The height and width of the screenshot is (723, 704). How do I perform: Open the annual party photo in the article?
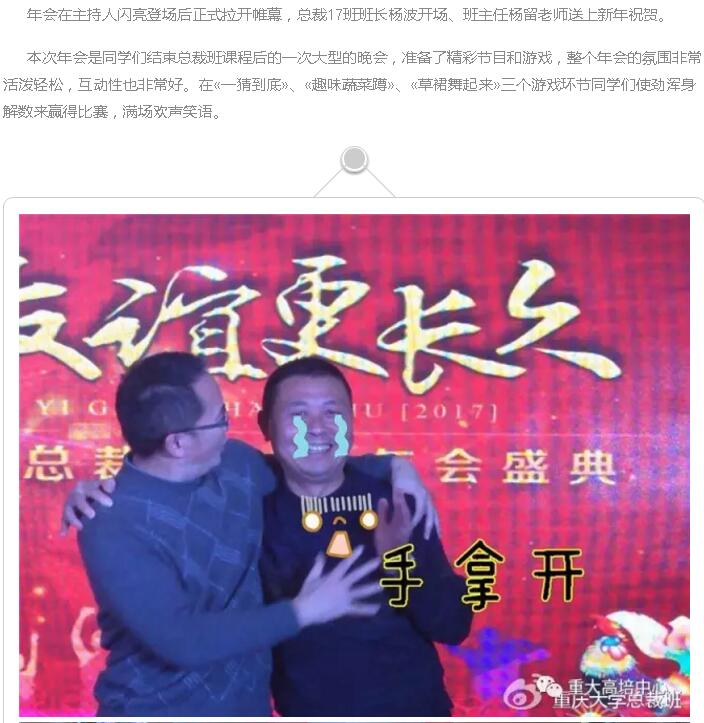354,464
